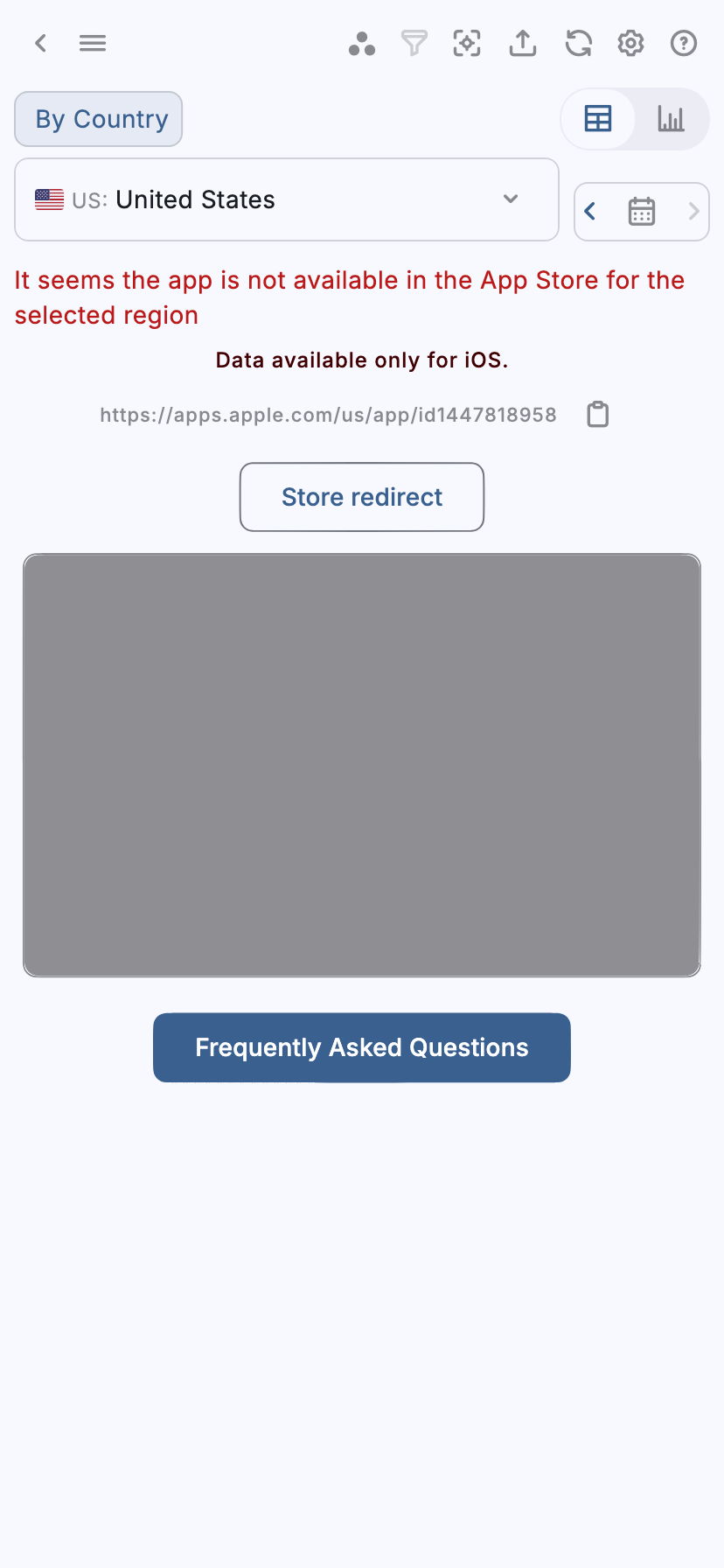The image size is (724, 1568).
Task: Open the settings gear icon
Action: pos(630,43)
